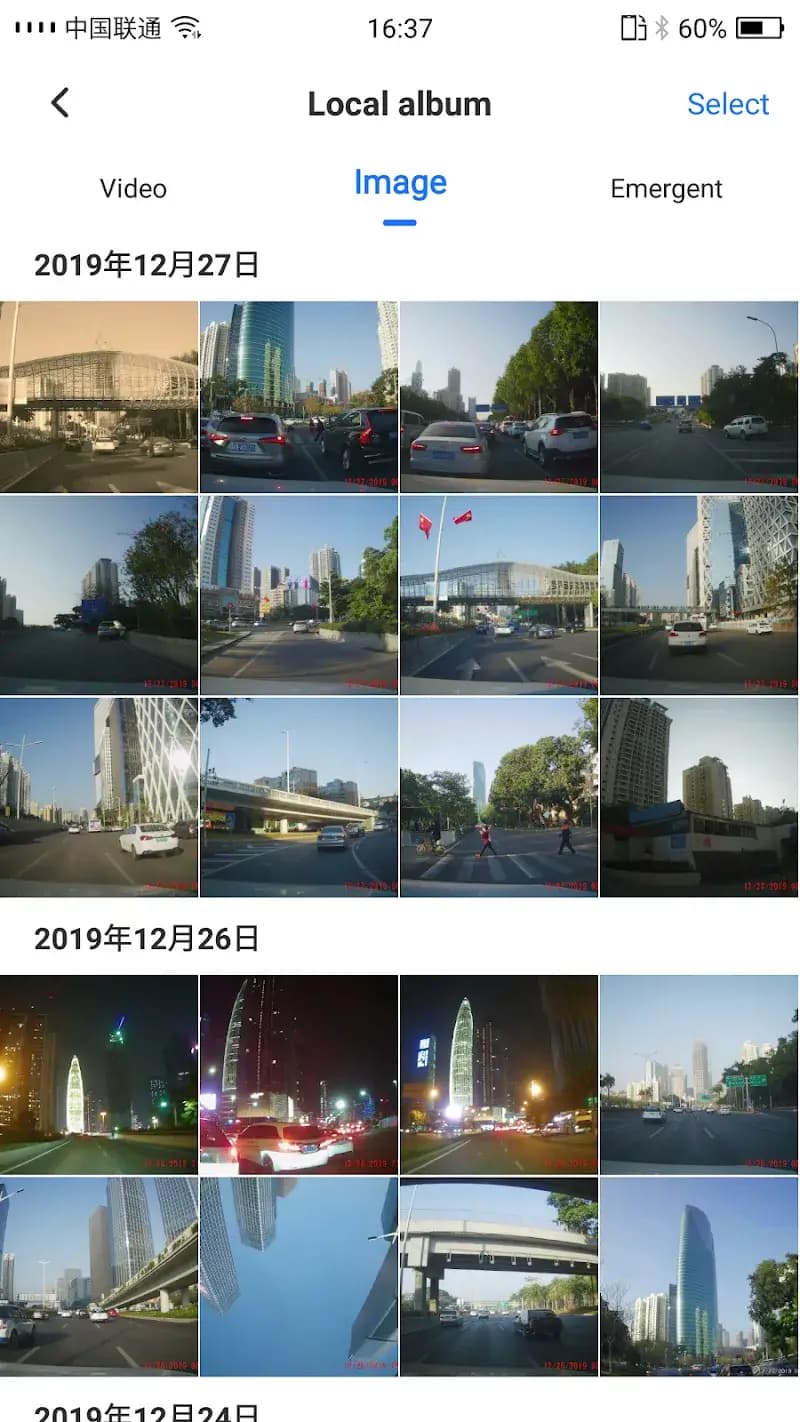Open the Dec 27 photo with the white sedan's rear
Image resolution: width=800 pixels, height=1422 pixels.
tap(499, 397)
